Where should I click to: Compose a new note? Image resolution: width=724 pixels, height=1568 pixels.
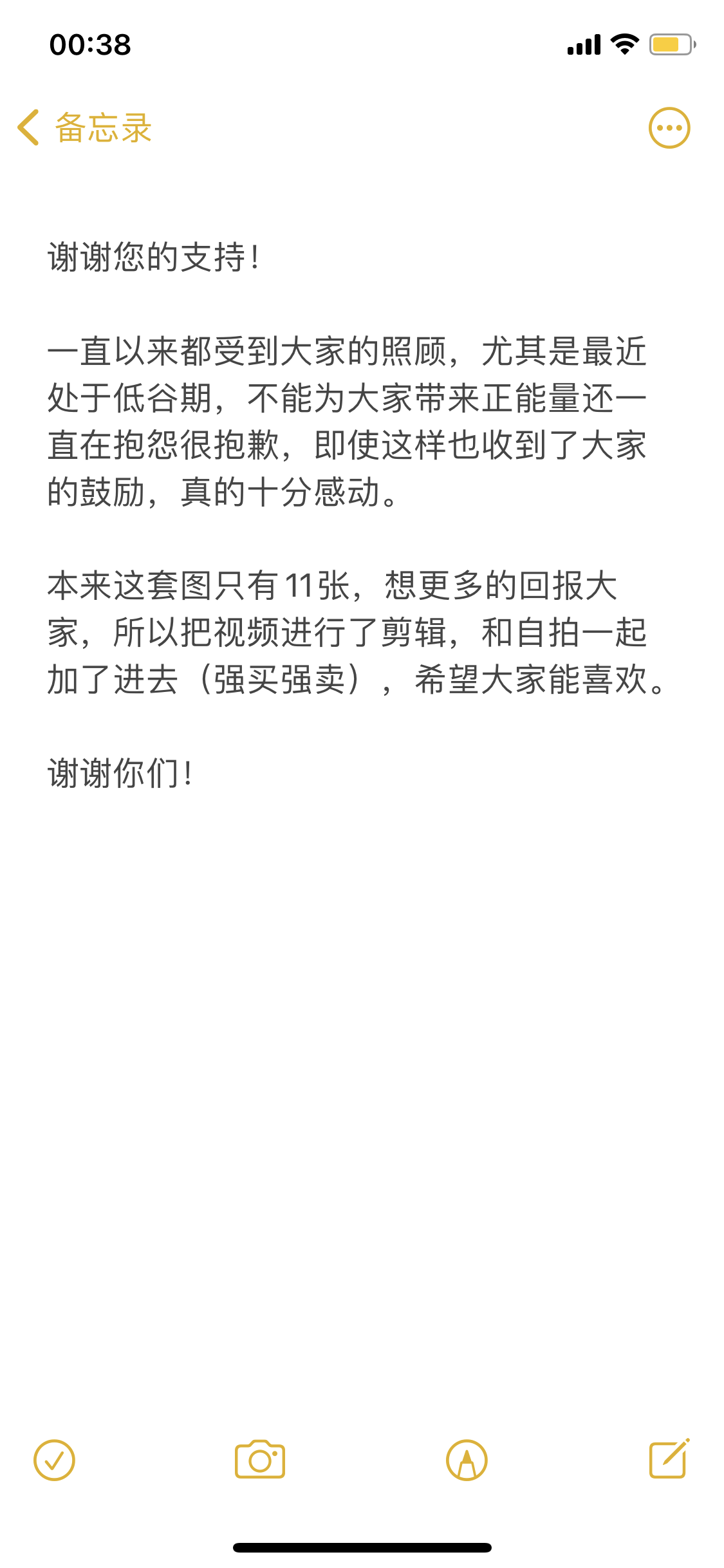pyautogui.click(x=669, y=1459)
